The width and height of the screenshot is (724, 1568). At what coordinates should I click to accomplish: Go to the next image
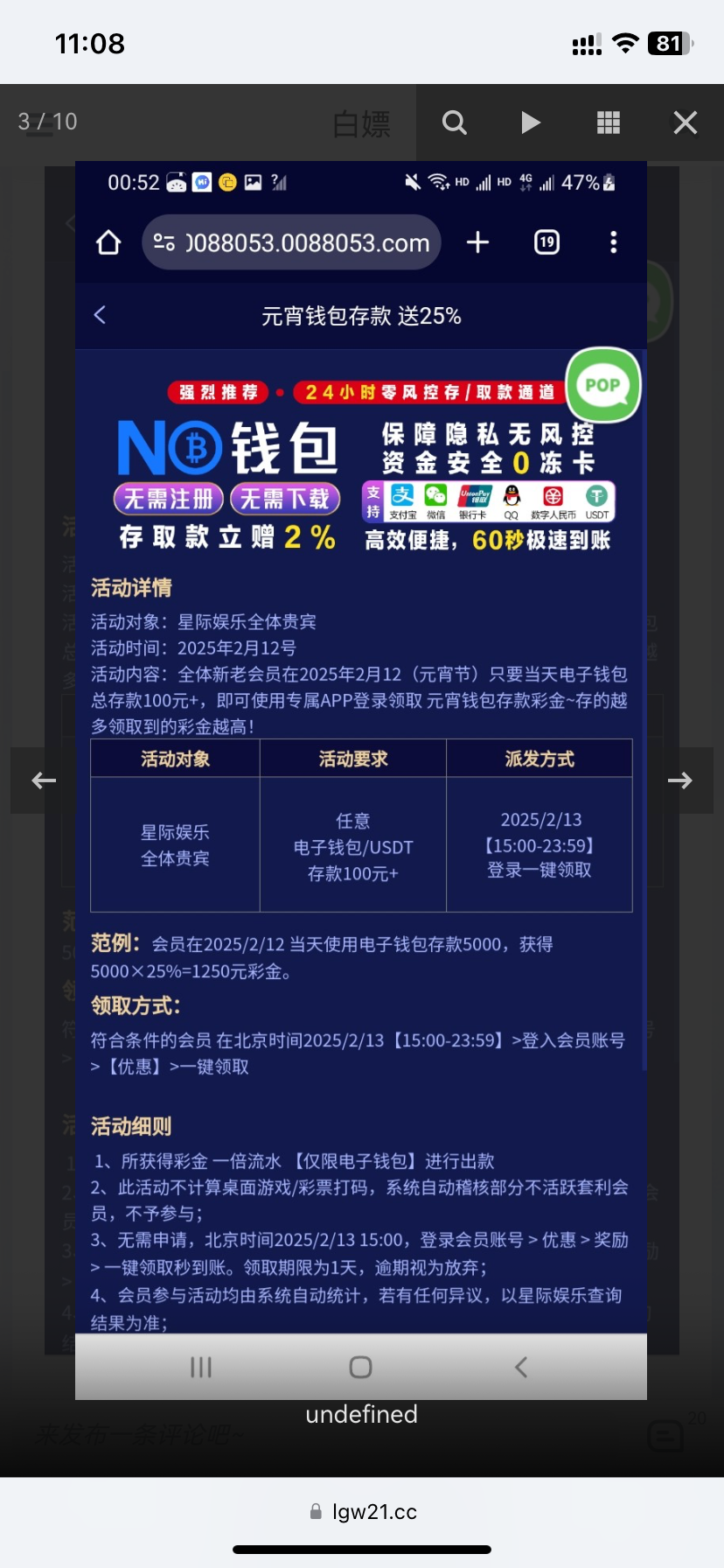click(680, 780)
